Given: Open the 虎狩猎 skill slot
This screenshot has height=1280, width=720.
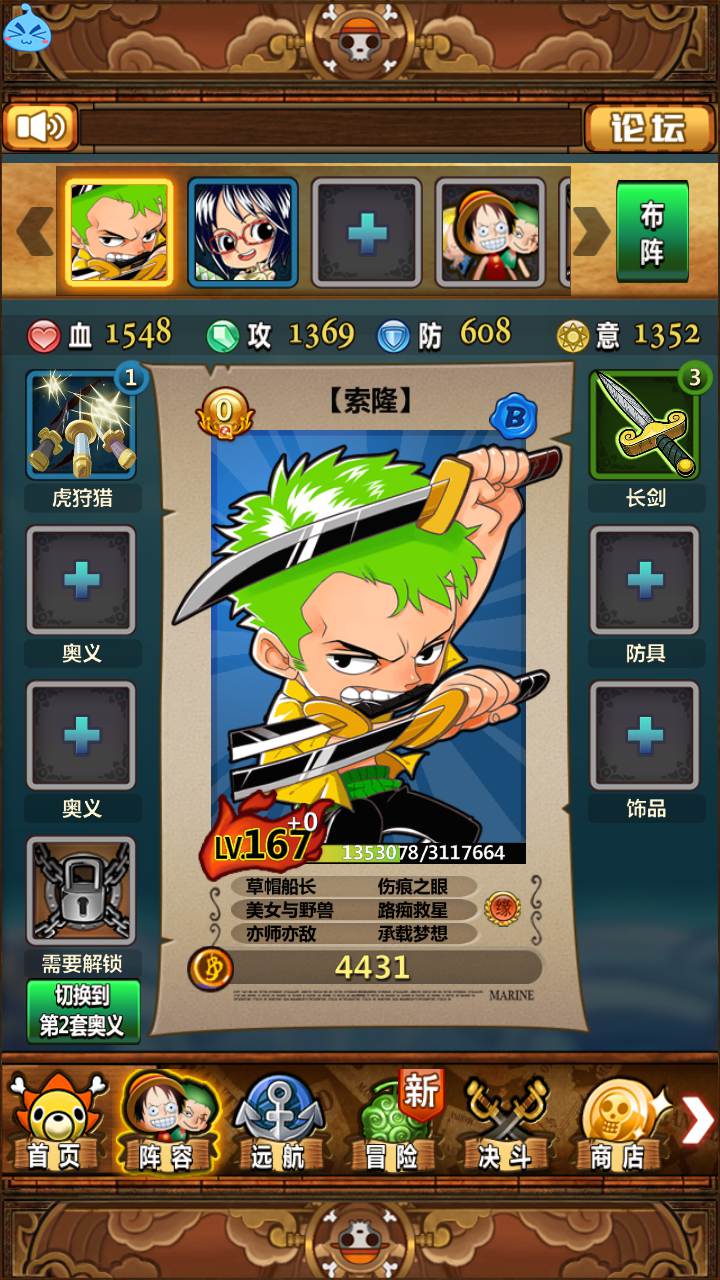Looking at the screenshot, I should (81, 425).
